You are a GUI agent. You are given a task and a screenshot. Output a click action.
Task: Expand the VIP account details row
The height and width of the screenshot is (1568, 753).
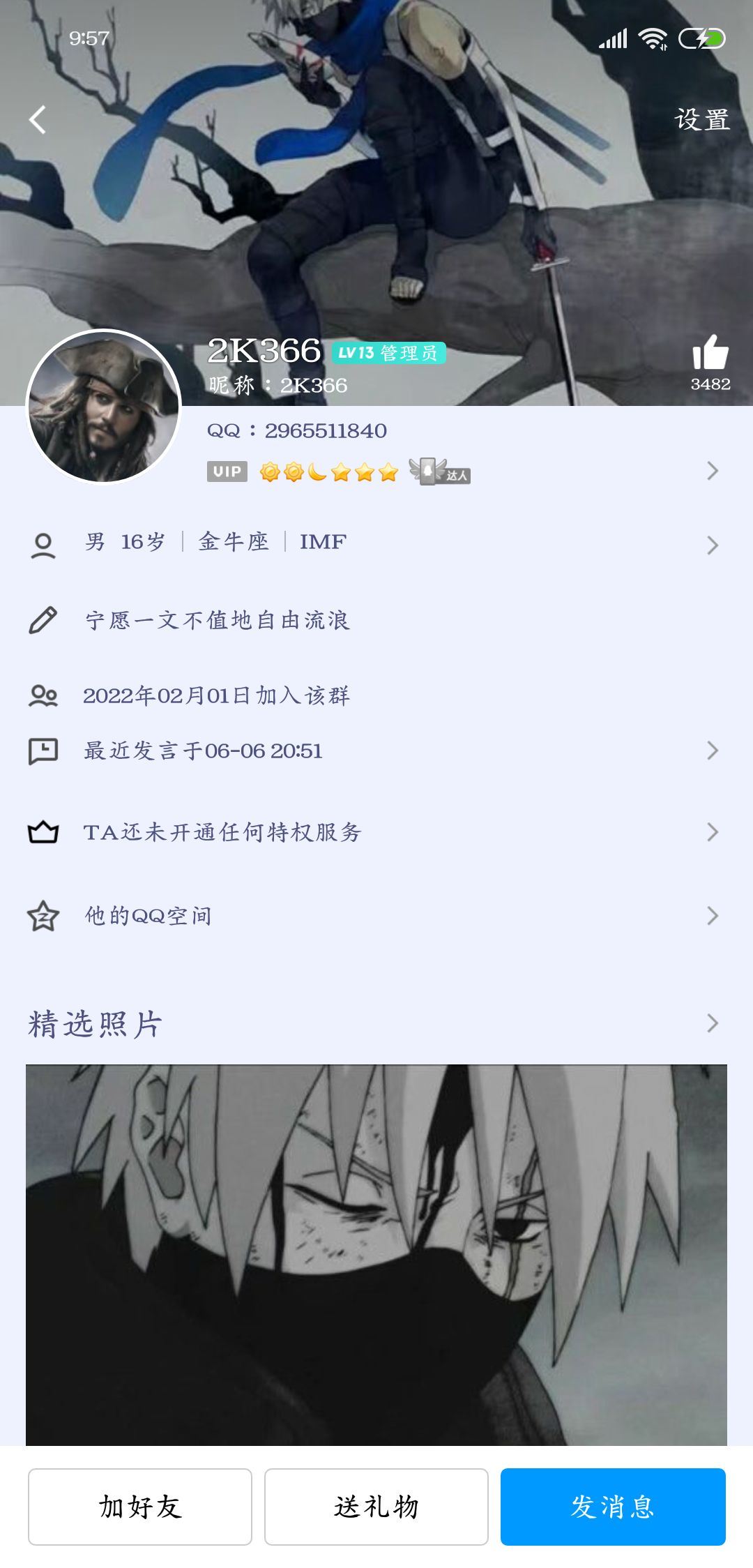point(713,472)
